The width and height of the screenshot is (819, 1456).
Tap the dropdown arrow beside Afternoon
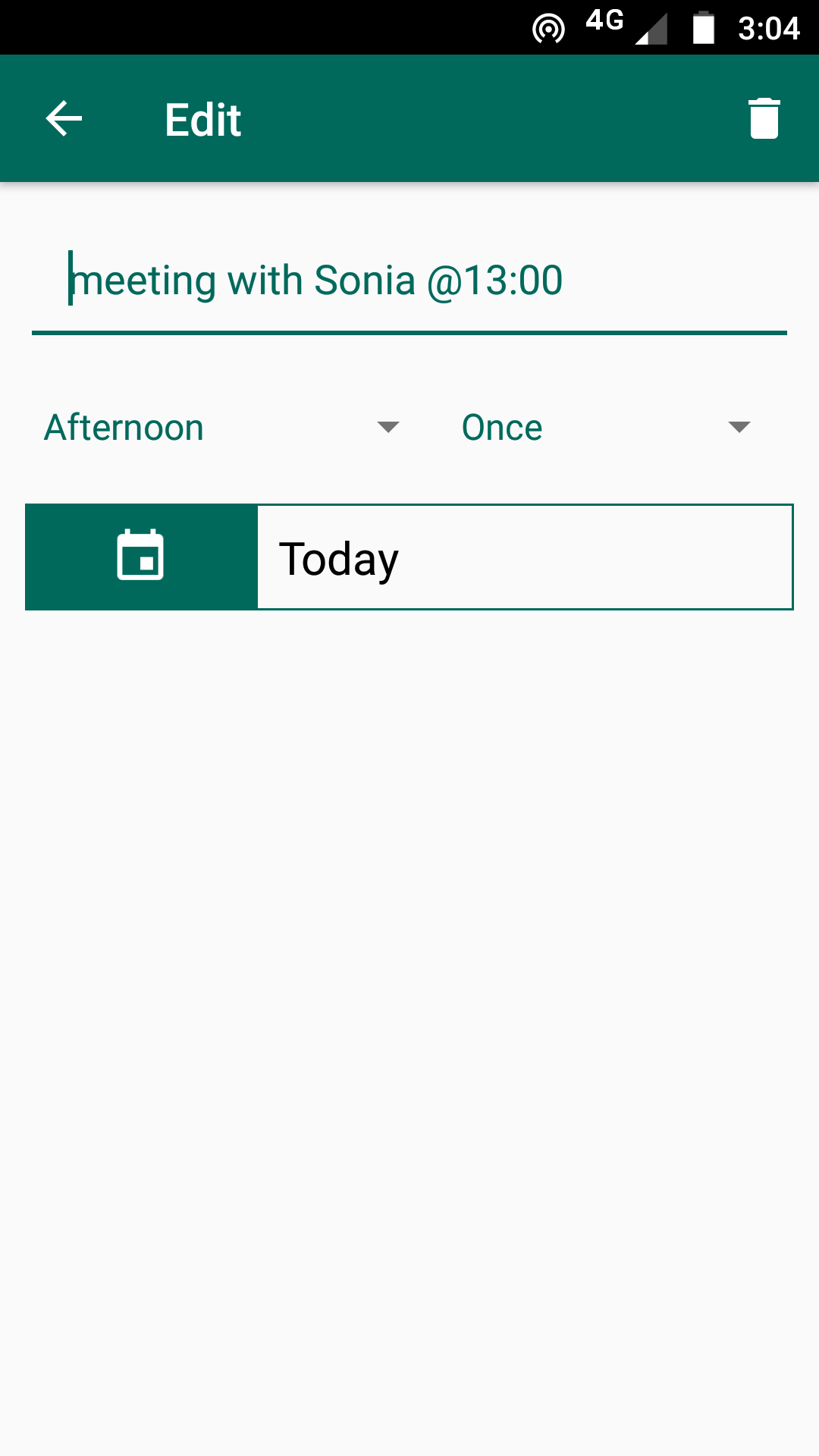pyautogui.click(x=389, y=428)
